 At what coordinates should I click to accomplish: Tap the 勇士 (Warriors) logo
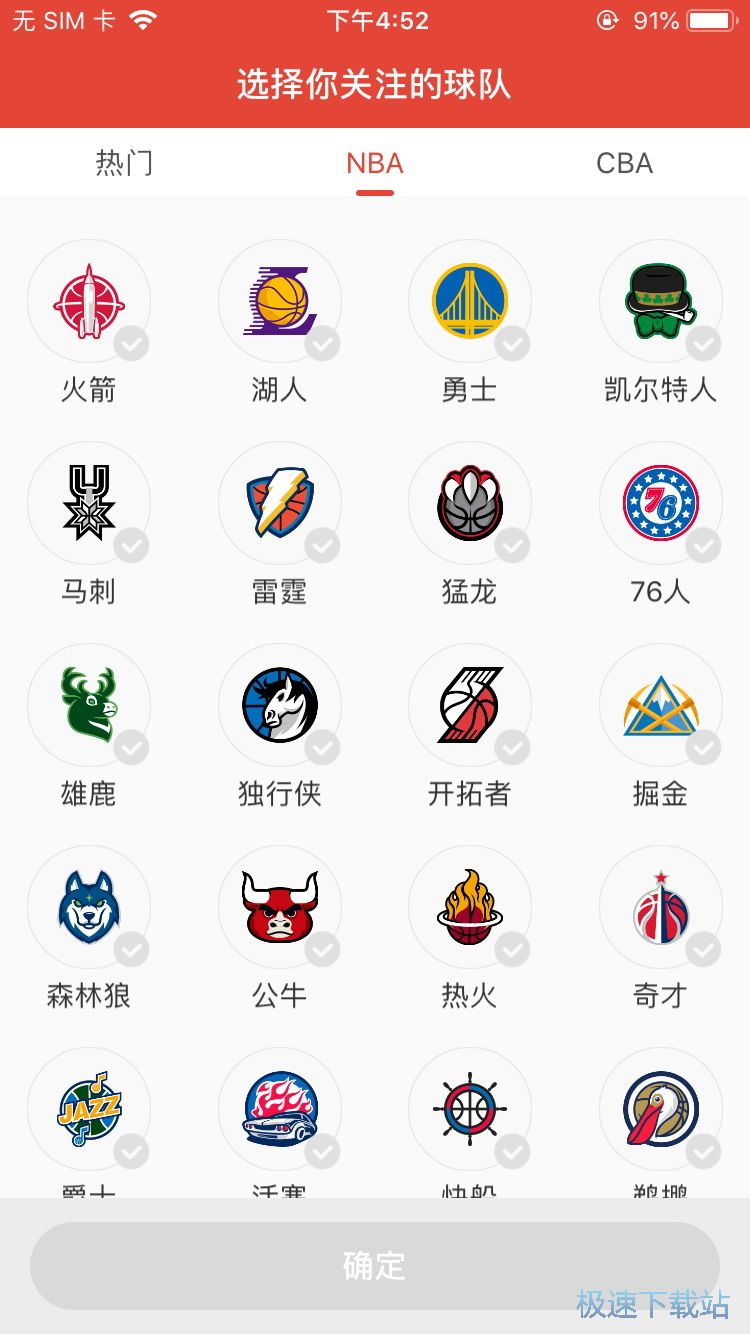470,301
